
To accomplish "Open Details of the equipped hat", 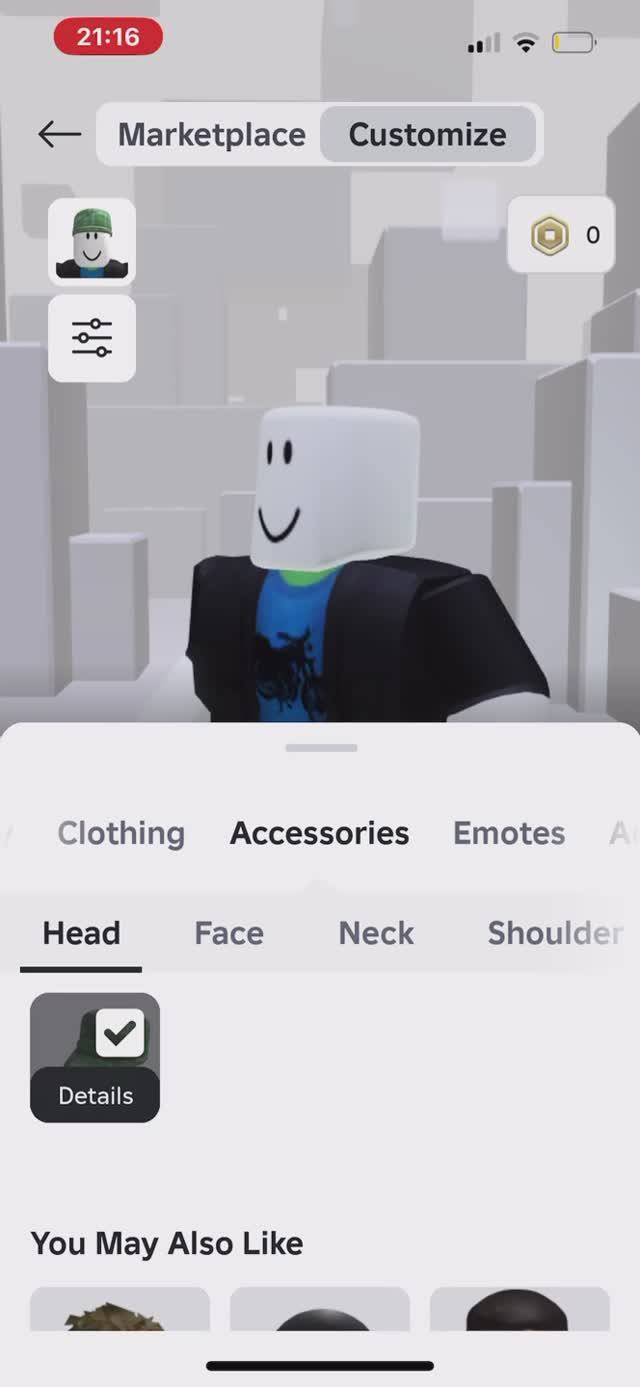I will [x=95, y=1095].
